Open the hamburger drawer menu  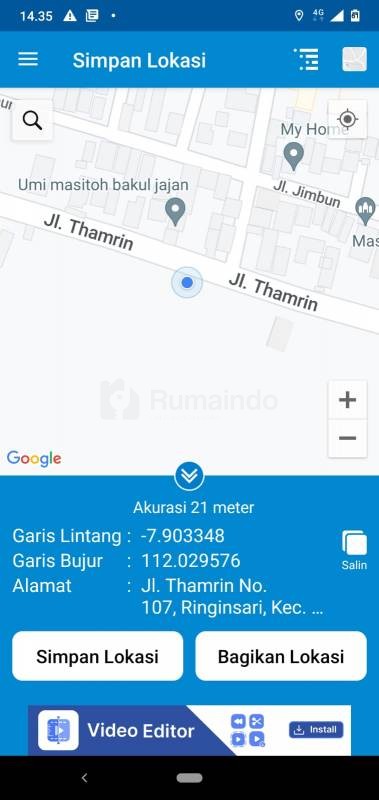(28, 60)
